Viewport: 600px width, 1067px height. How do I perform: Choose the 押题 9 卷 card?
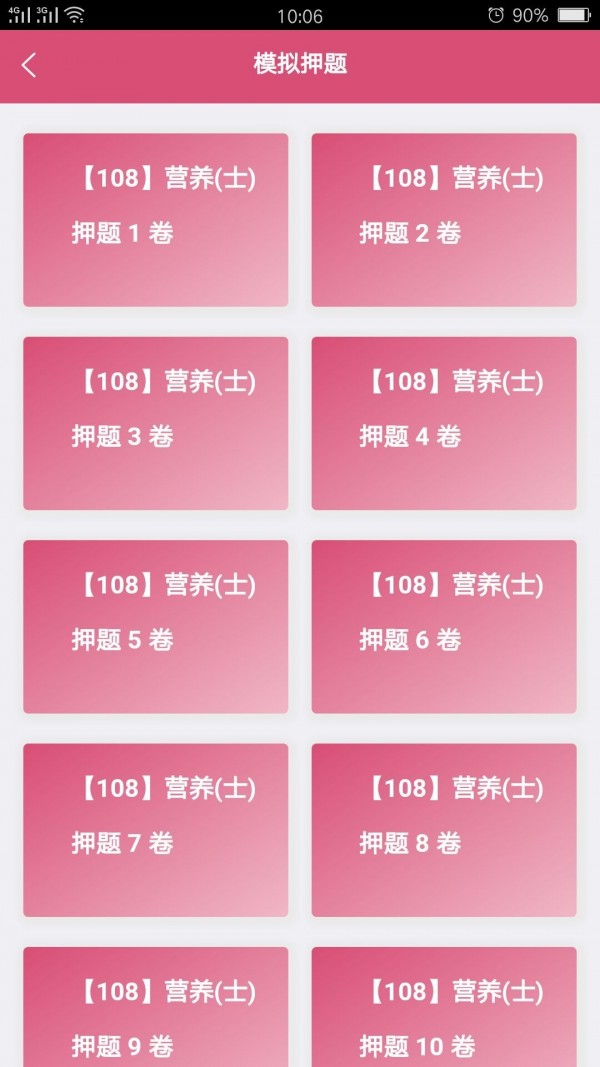pyautogui.click(x=155, y=1008)
